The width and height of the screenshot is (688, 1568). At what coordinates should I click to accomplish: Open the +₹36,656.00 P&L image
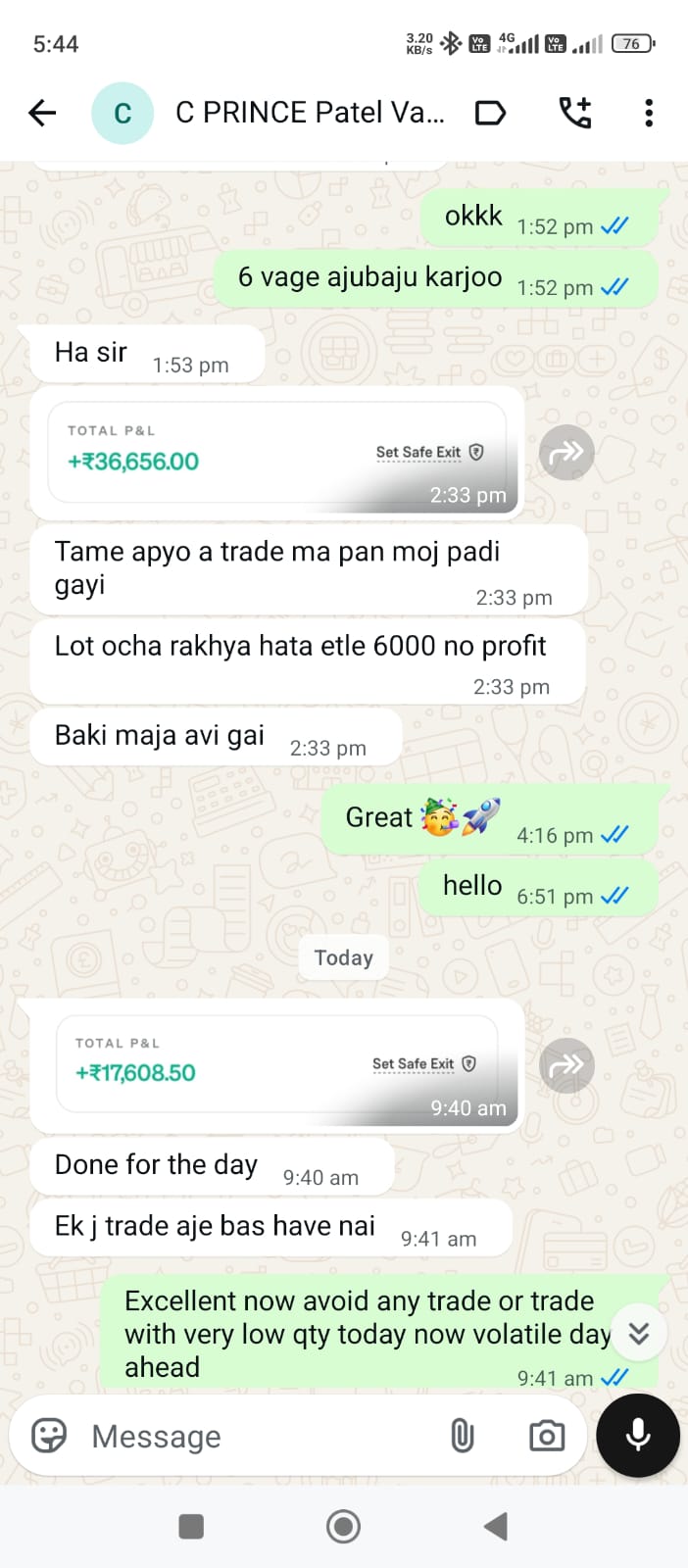point(277,454)
